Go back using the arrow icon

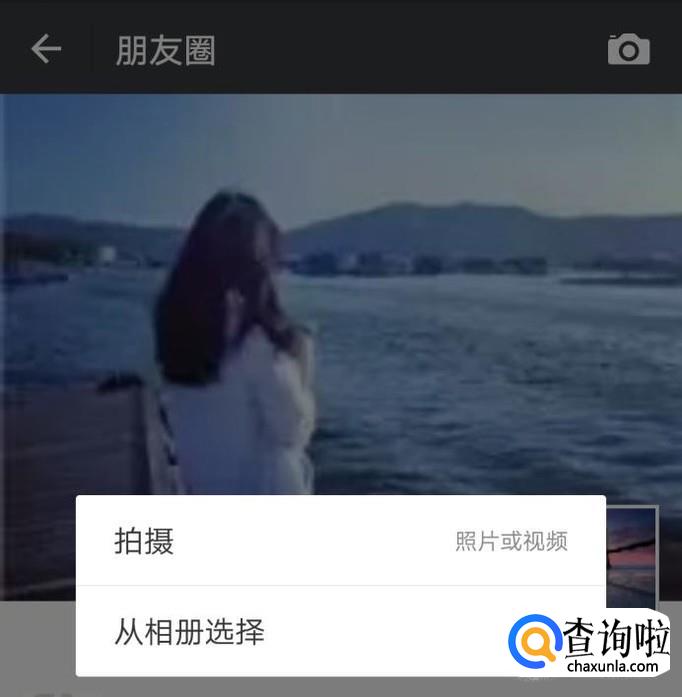(46, 49)
